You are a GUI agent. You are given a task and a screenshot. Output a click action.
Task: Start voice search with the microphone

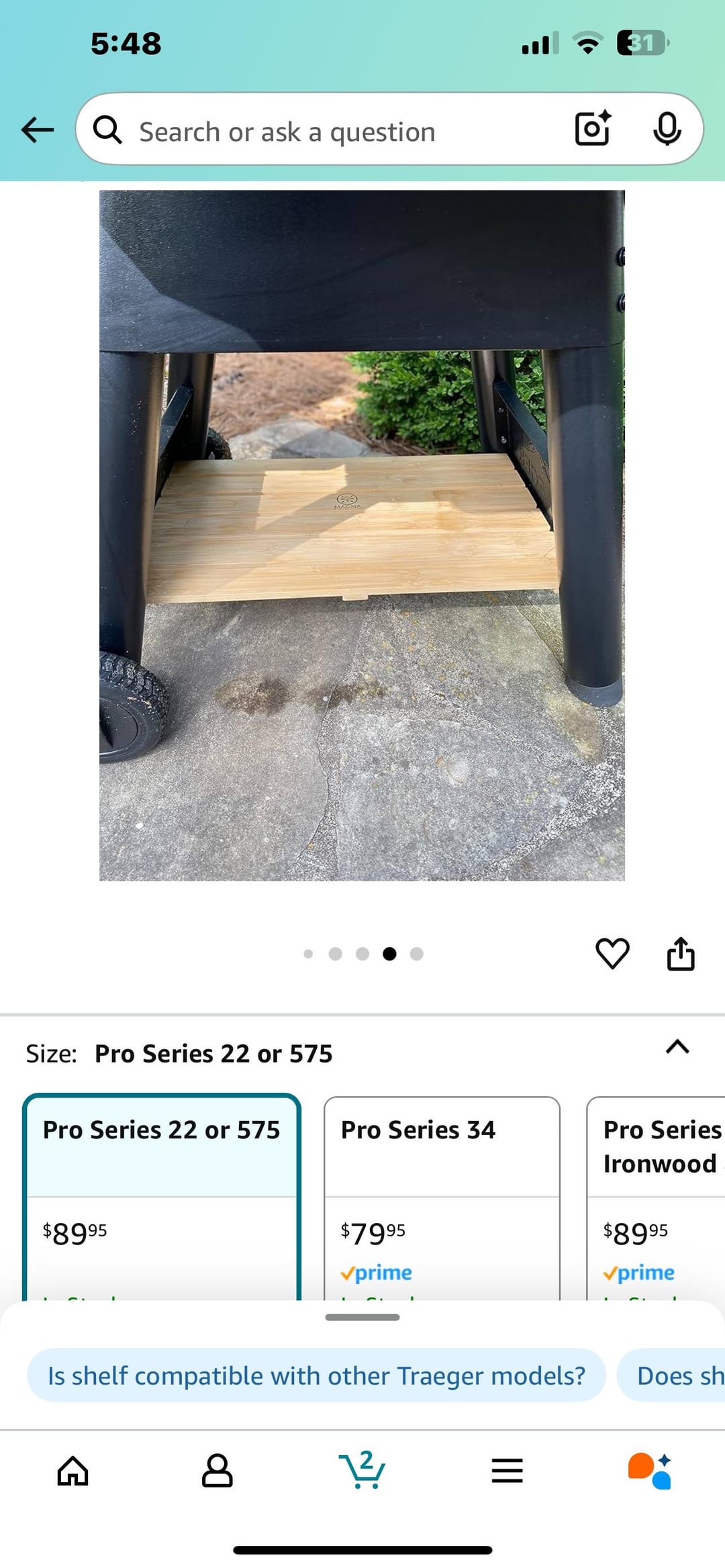[667, 129]
